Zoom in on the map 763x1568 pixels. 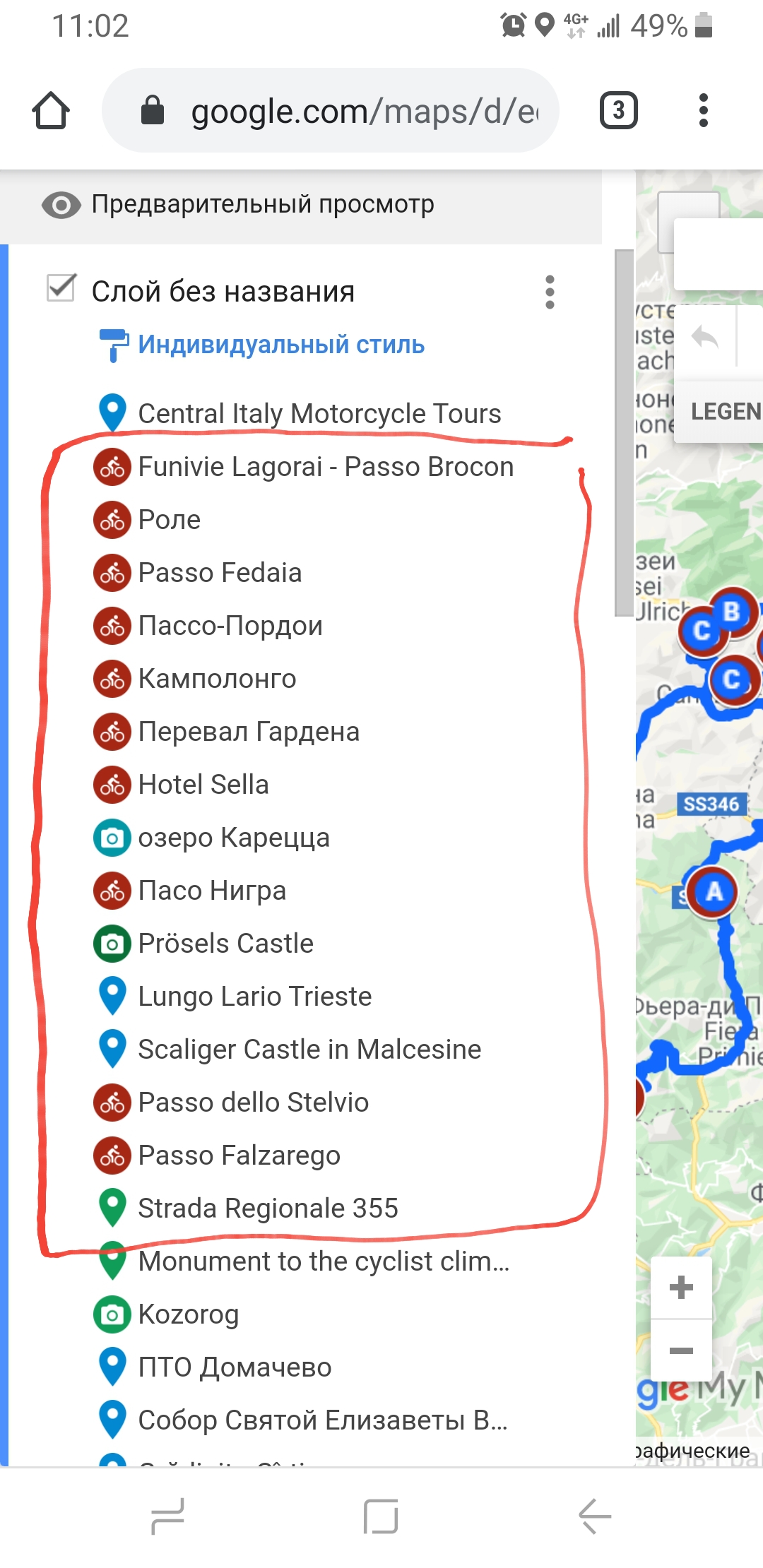click(x=681, y=1288)
